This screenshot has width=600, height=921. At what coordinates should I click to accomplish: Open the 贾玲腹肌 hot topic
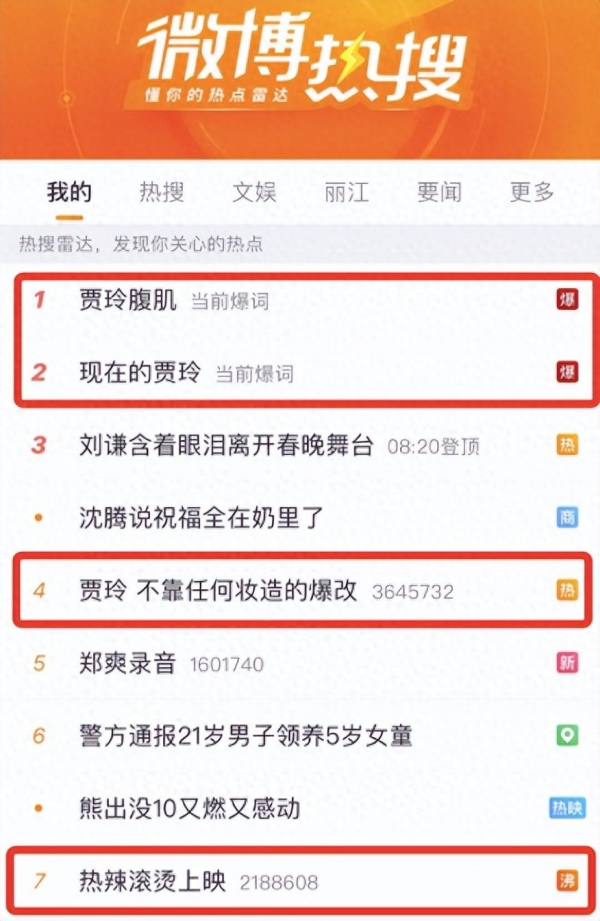pos(128,299)
